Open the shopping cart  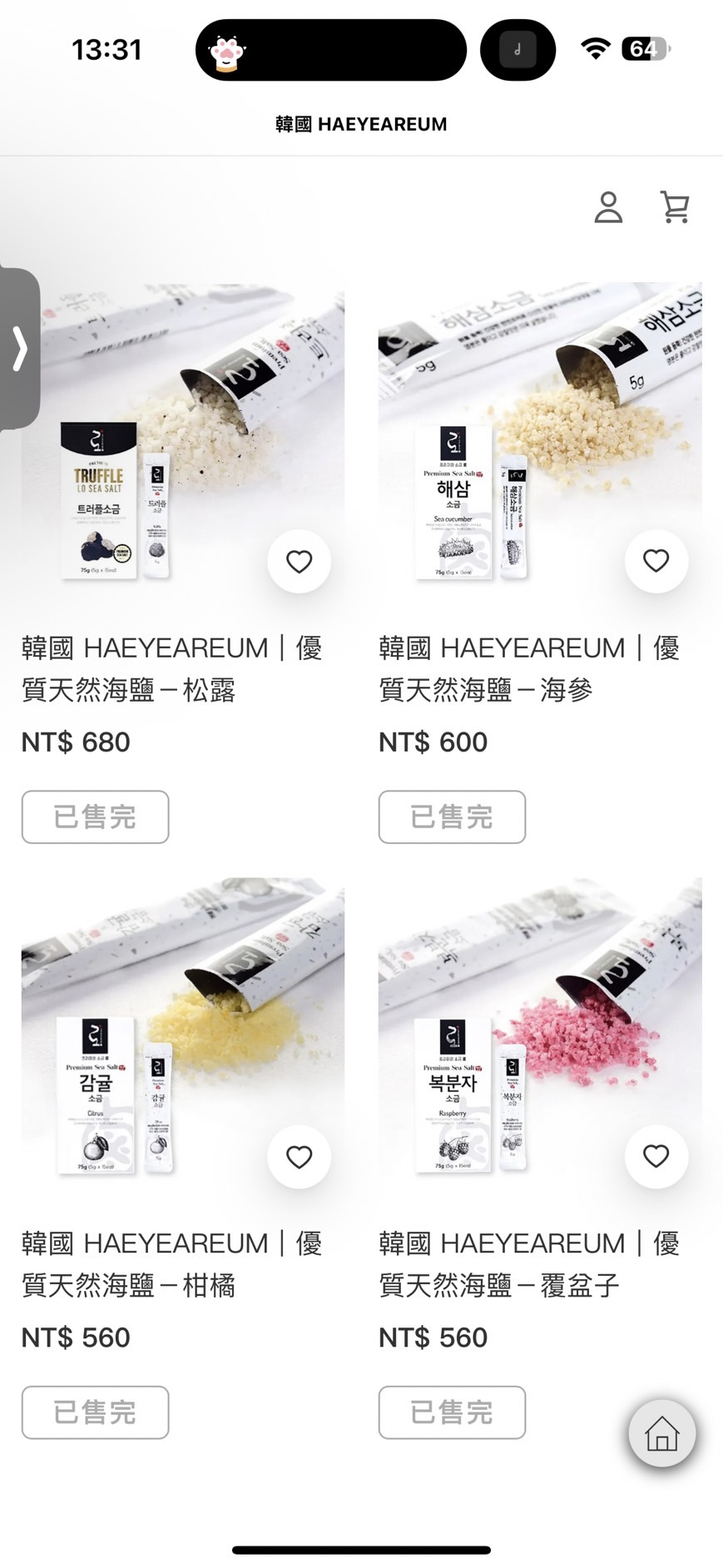pos(675,207)
